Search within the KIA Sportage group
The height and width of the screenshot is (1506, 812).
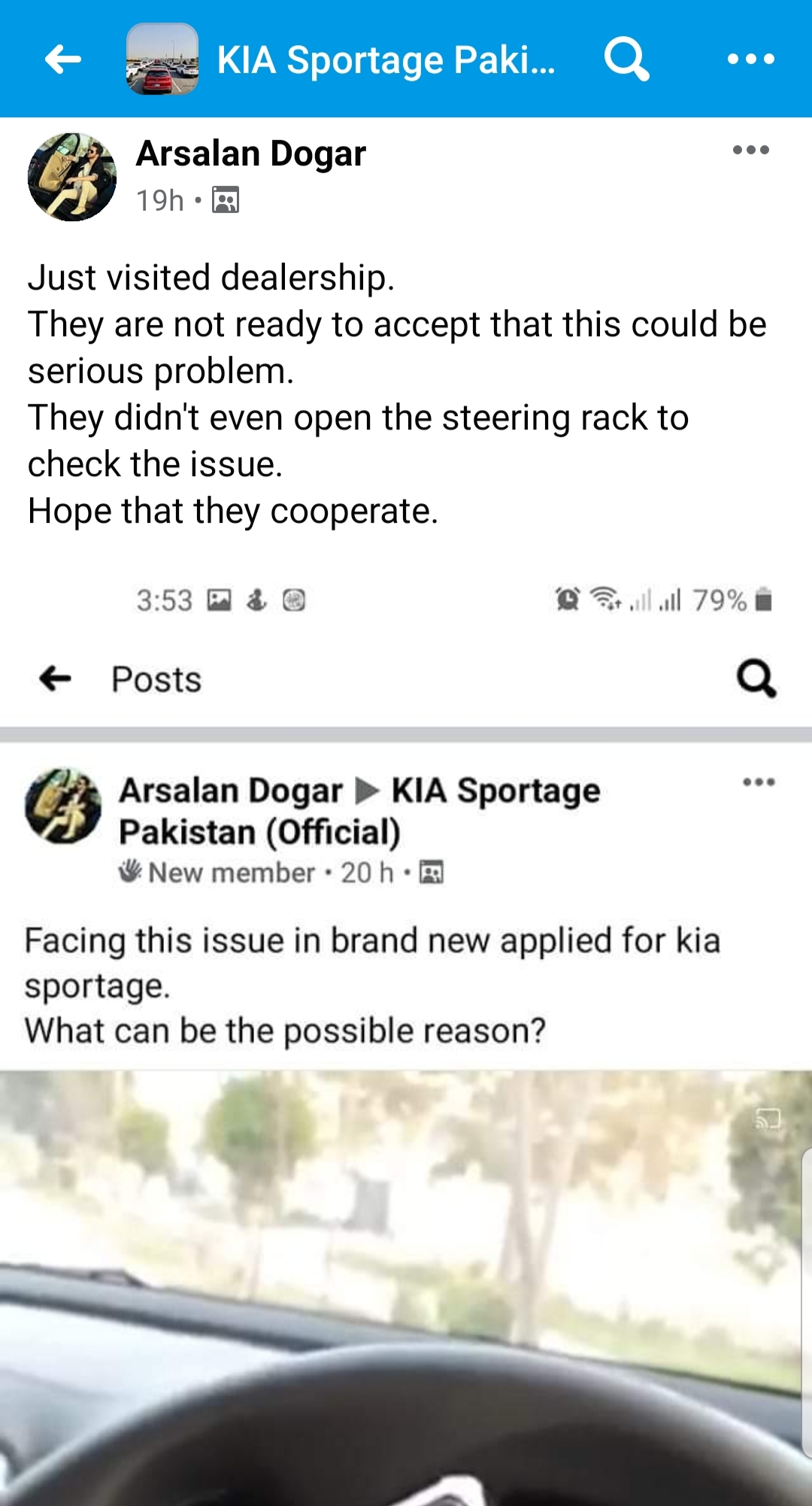pos(626,59)
